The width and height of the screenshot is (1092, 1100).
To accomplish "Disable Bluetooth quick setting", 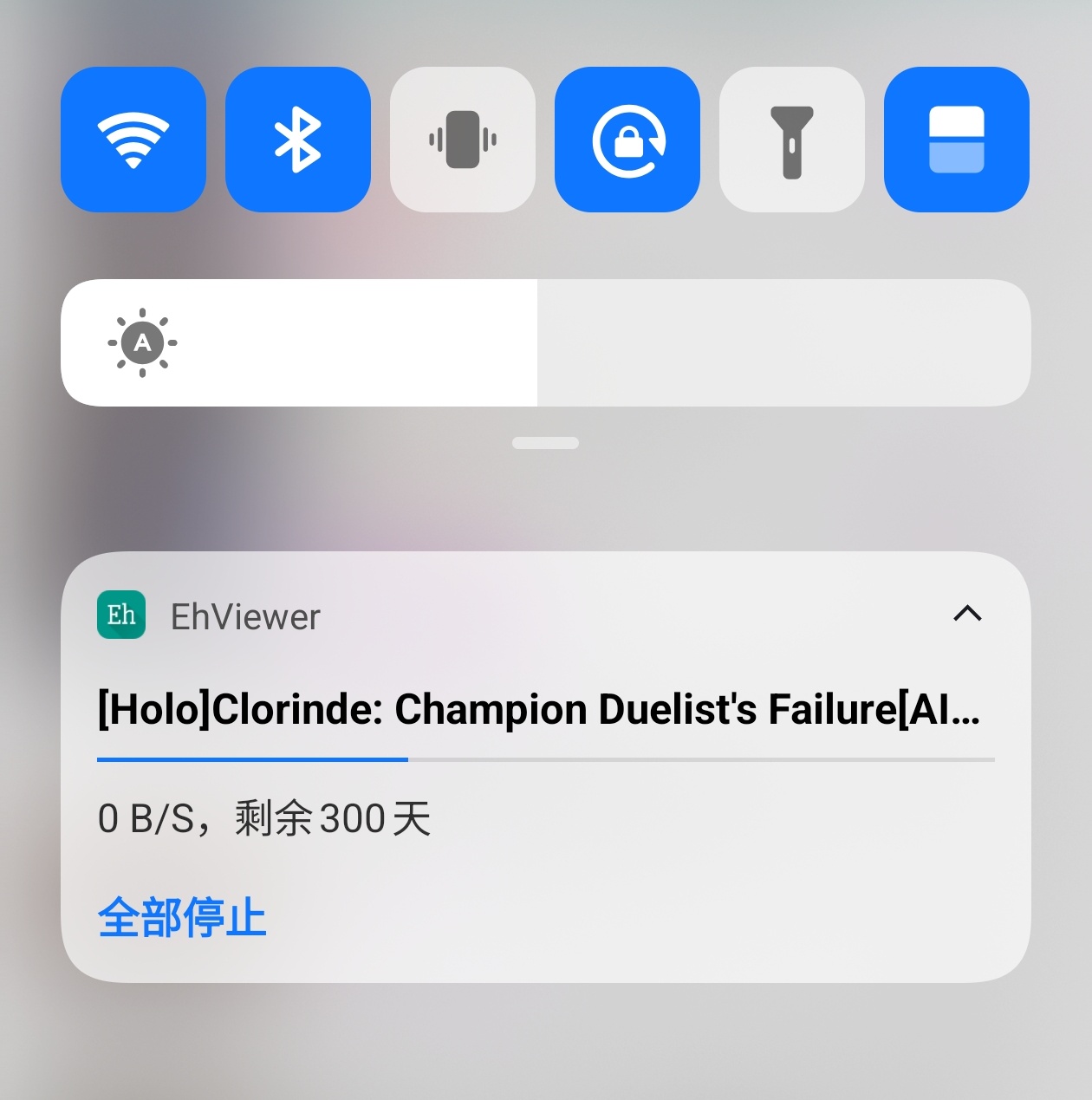I will (298, 140).
